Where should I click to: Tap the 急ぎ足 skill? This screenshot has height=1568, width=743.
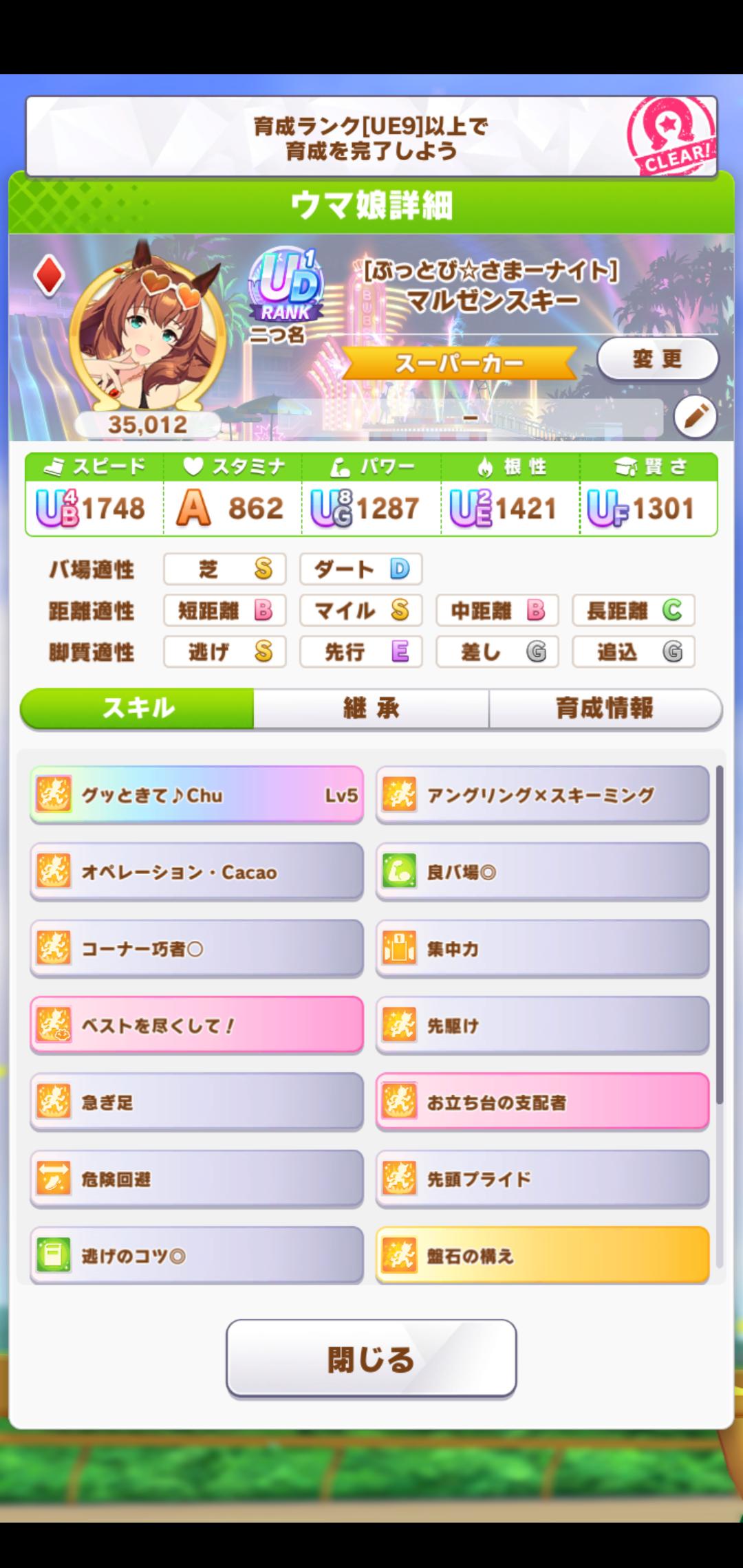(197, 1102)
